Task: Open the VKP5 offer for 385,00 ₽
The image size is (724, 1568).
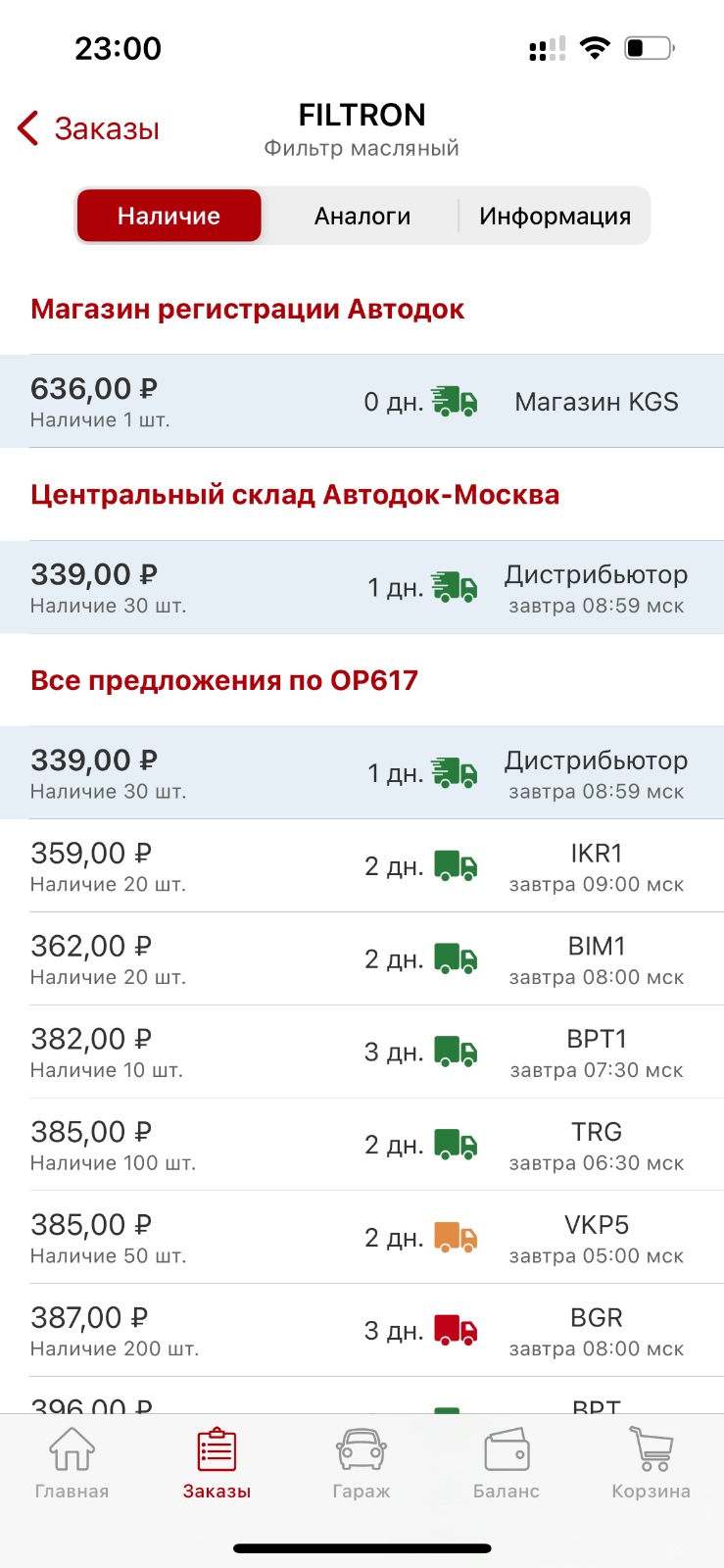Action: click(x=362, y=1237)
